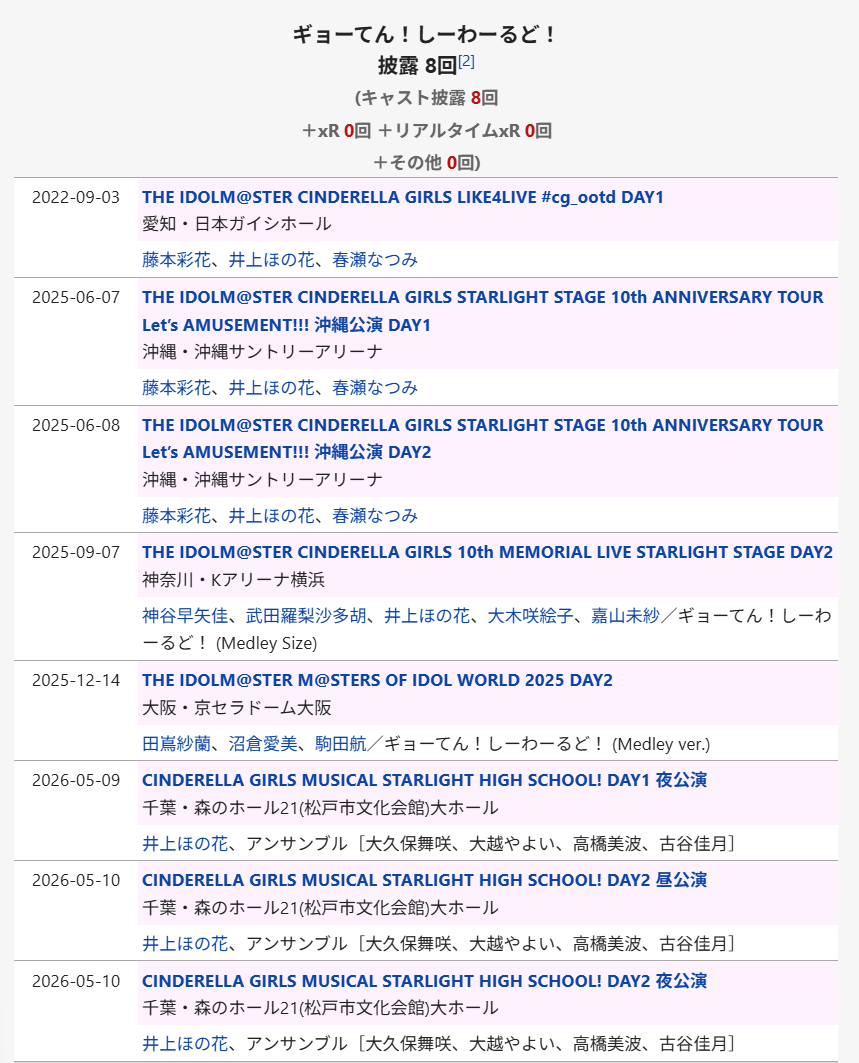Open STARLIGHT HIGH SCHOOL! DAY2 昼公演 link
The width and height of the screenshot is (859, 1063).
pos(424,880)
